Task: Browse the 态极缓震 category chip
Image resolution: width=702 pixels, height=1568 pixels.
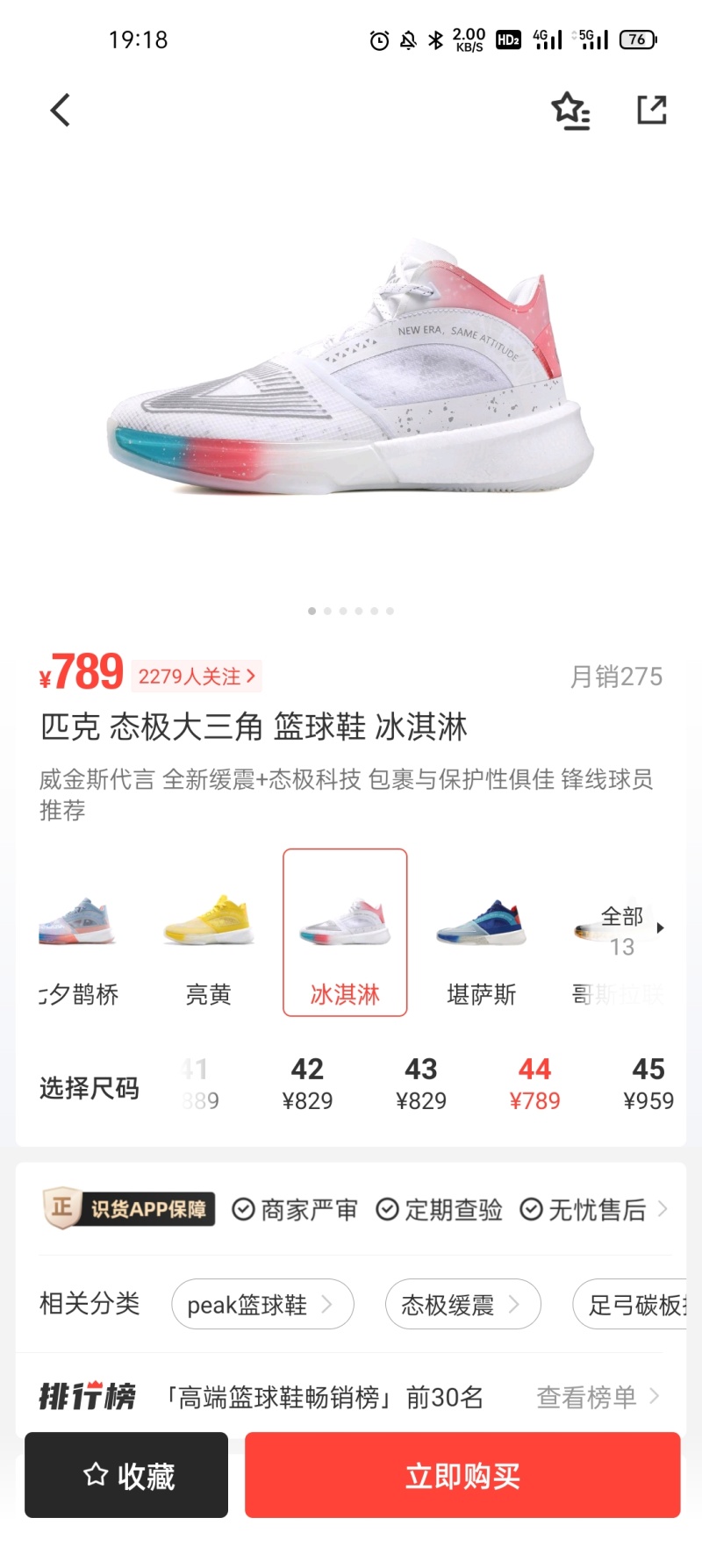Action: [x=462, y=1305]
